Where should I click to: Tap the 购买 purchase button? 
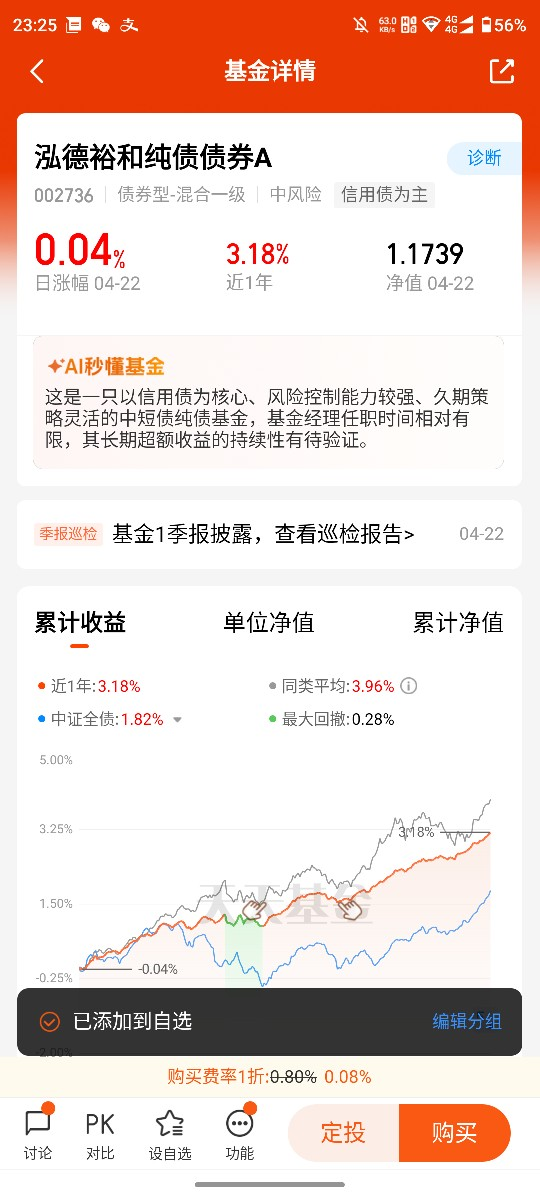455,1133
